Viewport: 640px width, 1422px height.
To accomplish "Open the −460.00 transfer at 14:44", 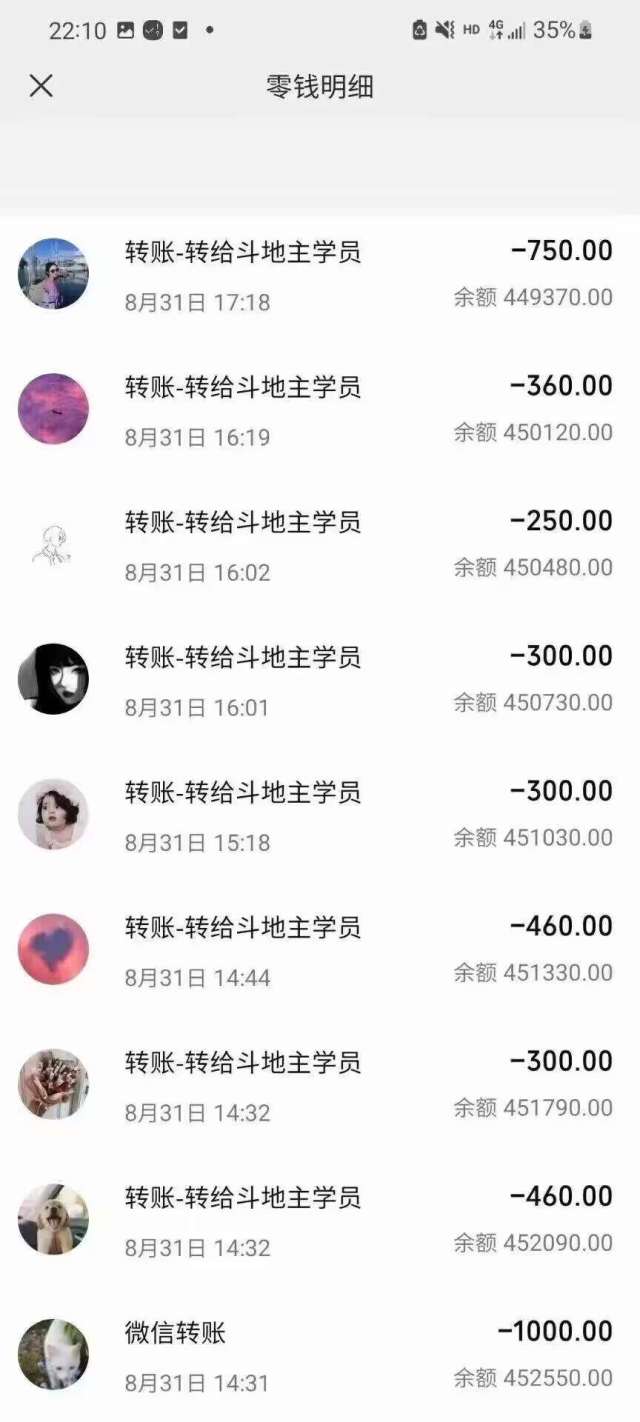I will [320, 950].
